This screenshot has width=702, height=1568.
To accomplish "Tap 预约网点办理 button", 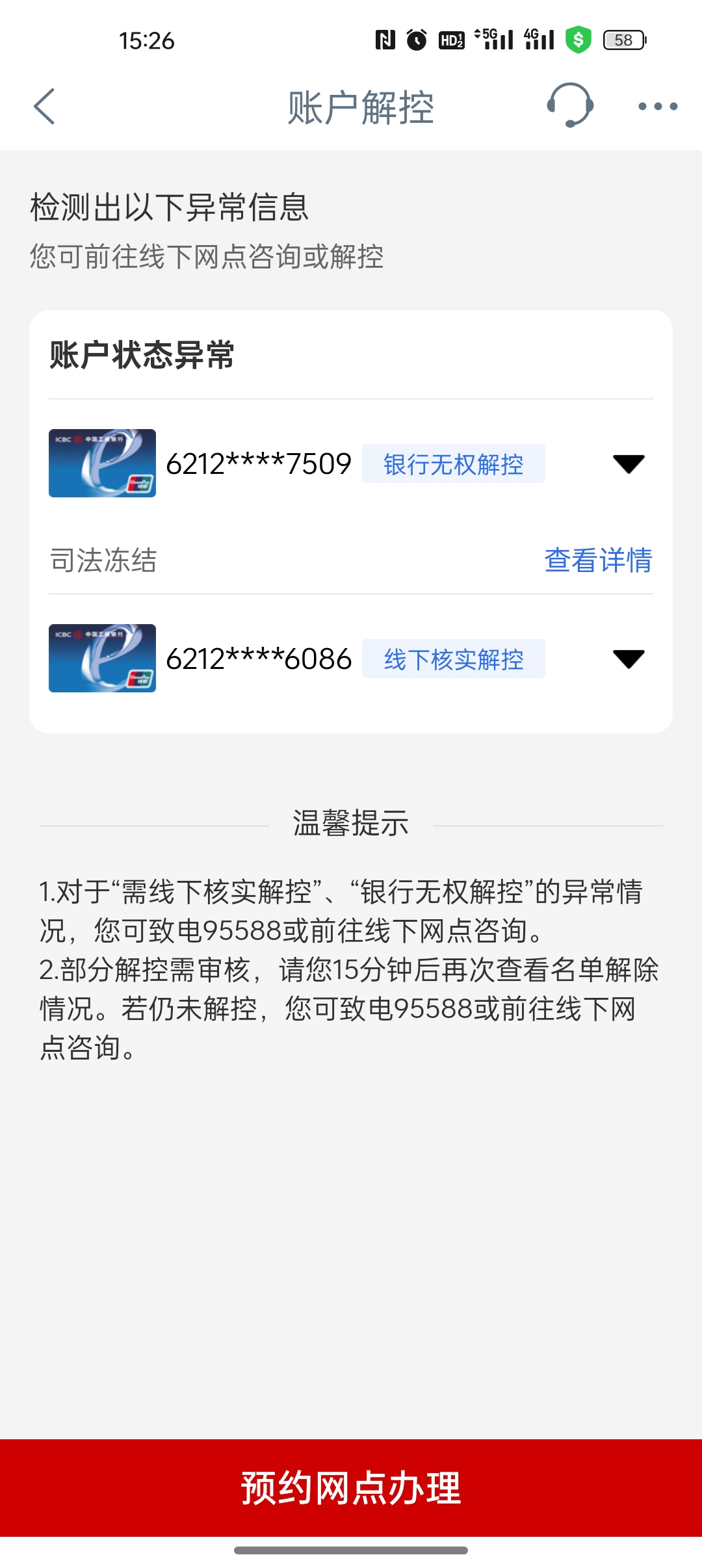I will tap(351, 1488).
